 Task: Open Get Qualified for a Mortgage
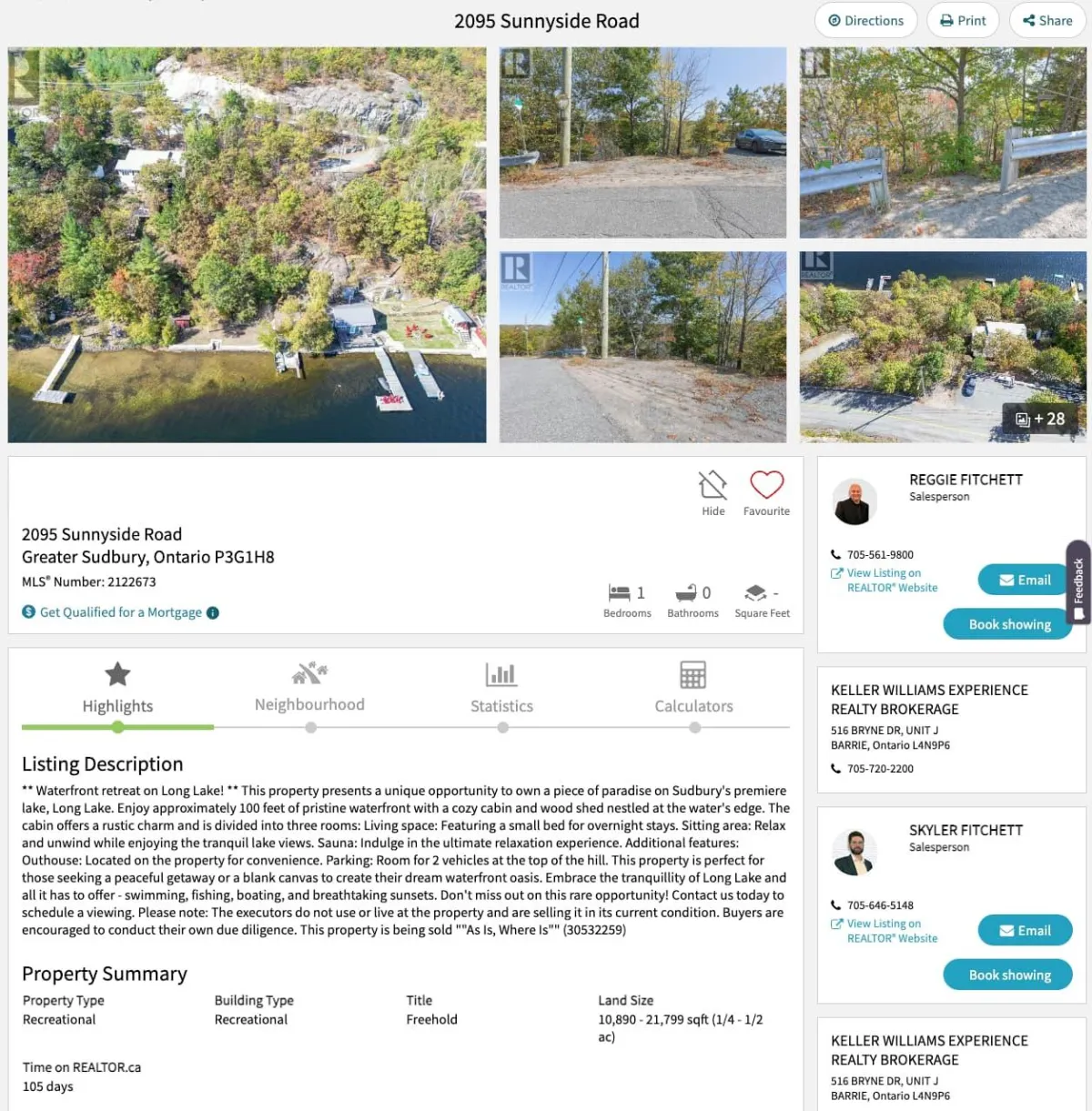coord(121,612)
